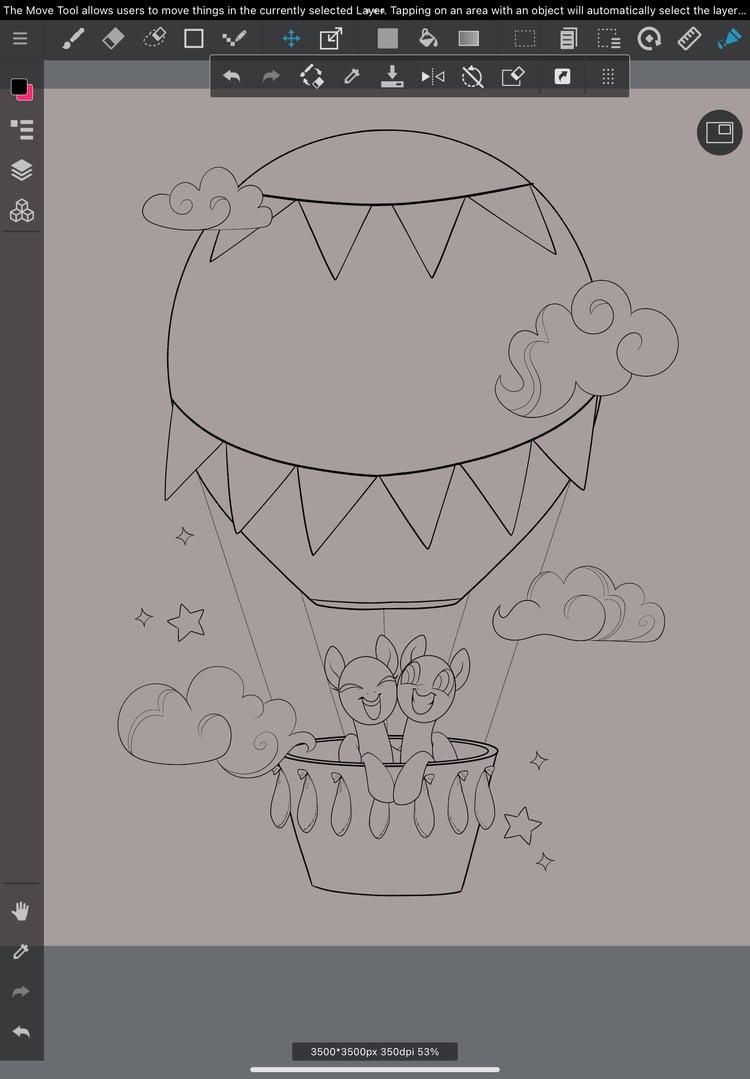This screenshot has height=1079, width=750.
Task: Flip the canvas horizontally
Action: [432, 76]
